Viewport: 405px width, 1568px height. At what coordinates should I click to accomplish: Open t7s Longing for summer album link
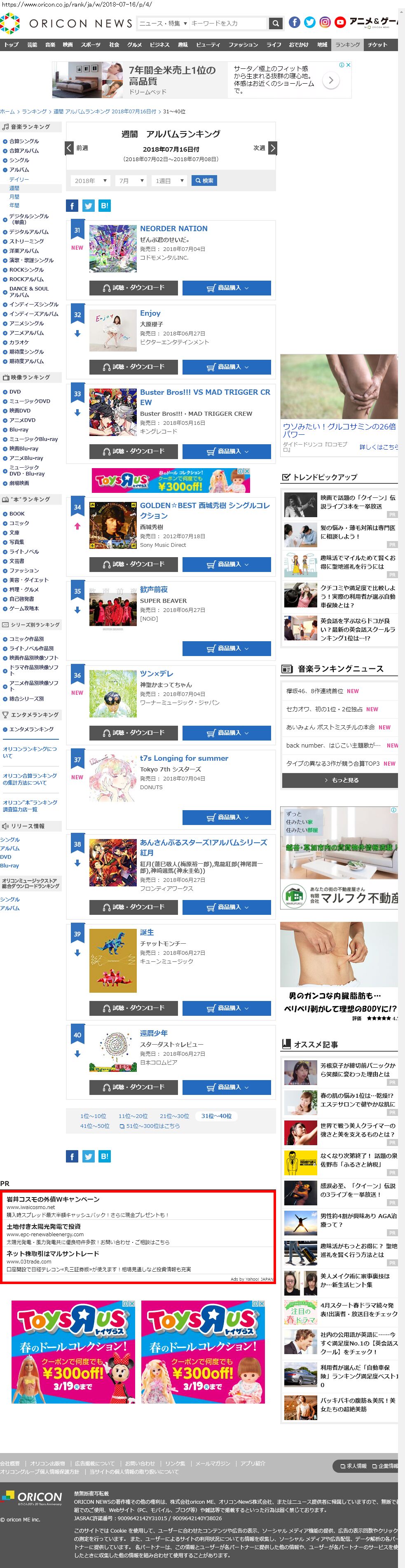184,758
